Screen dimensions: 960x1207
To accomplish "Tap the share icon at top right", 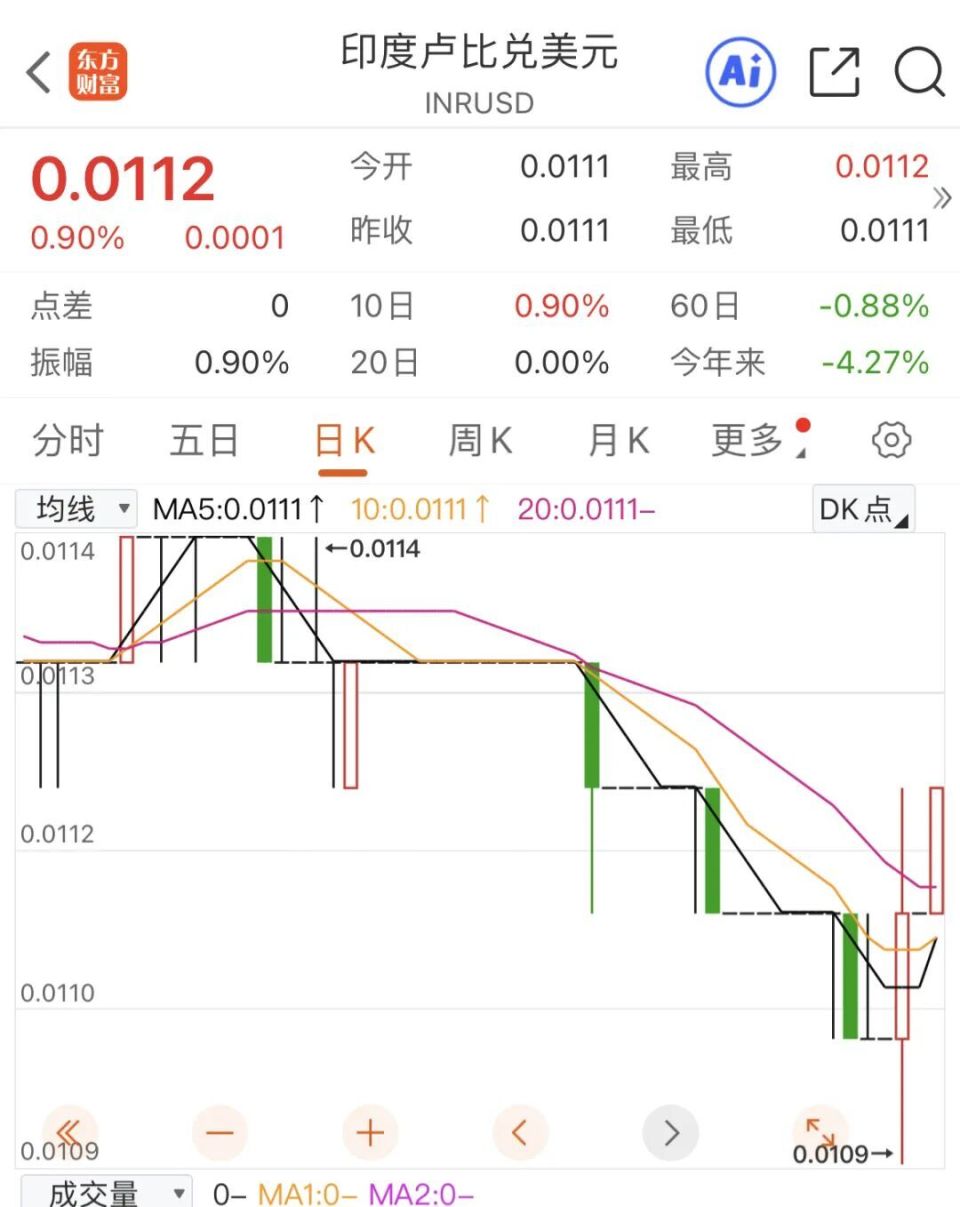I will pyautogui.click(x=834, y=73).
